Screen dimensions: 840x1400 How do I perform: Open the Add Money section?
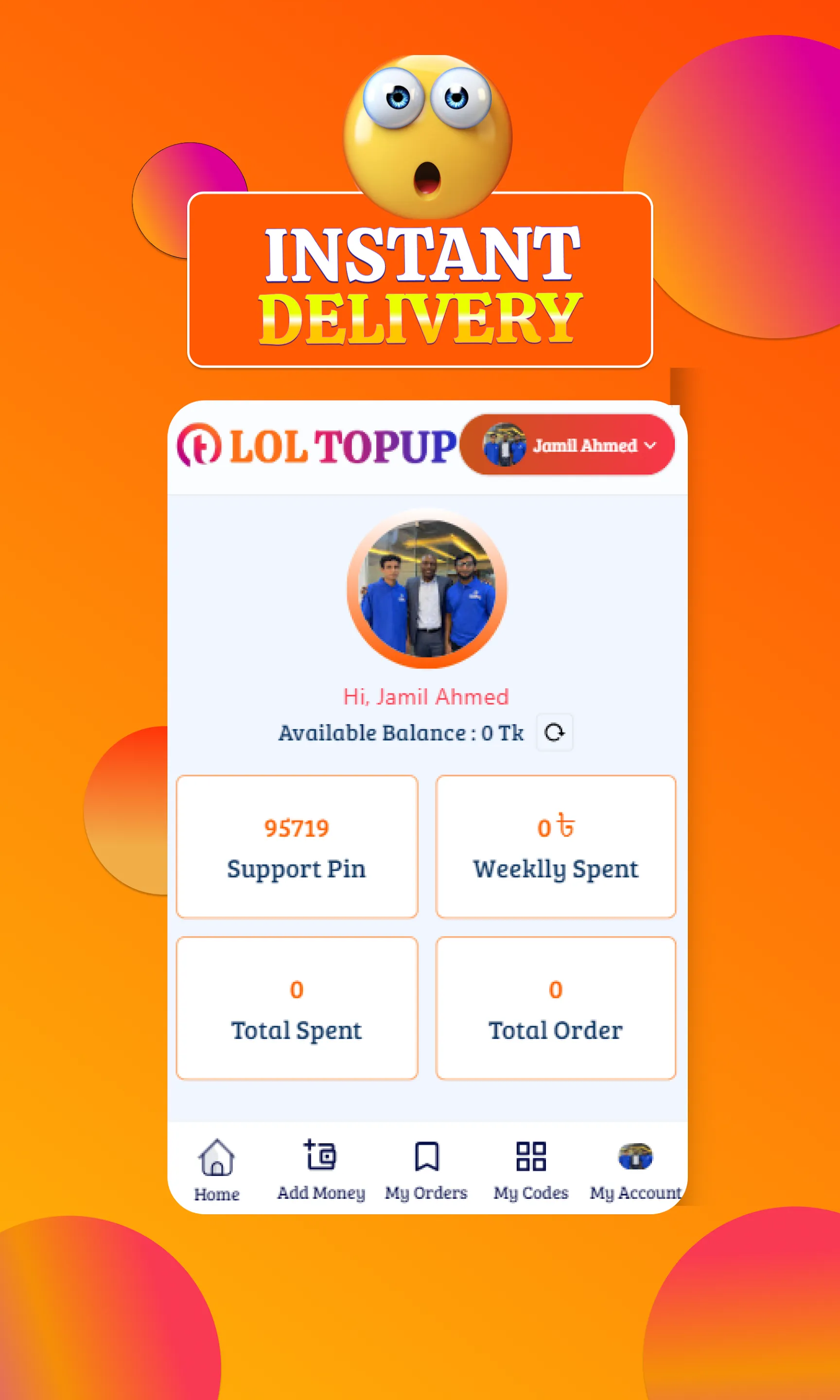point(320,1155)
